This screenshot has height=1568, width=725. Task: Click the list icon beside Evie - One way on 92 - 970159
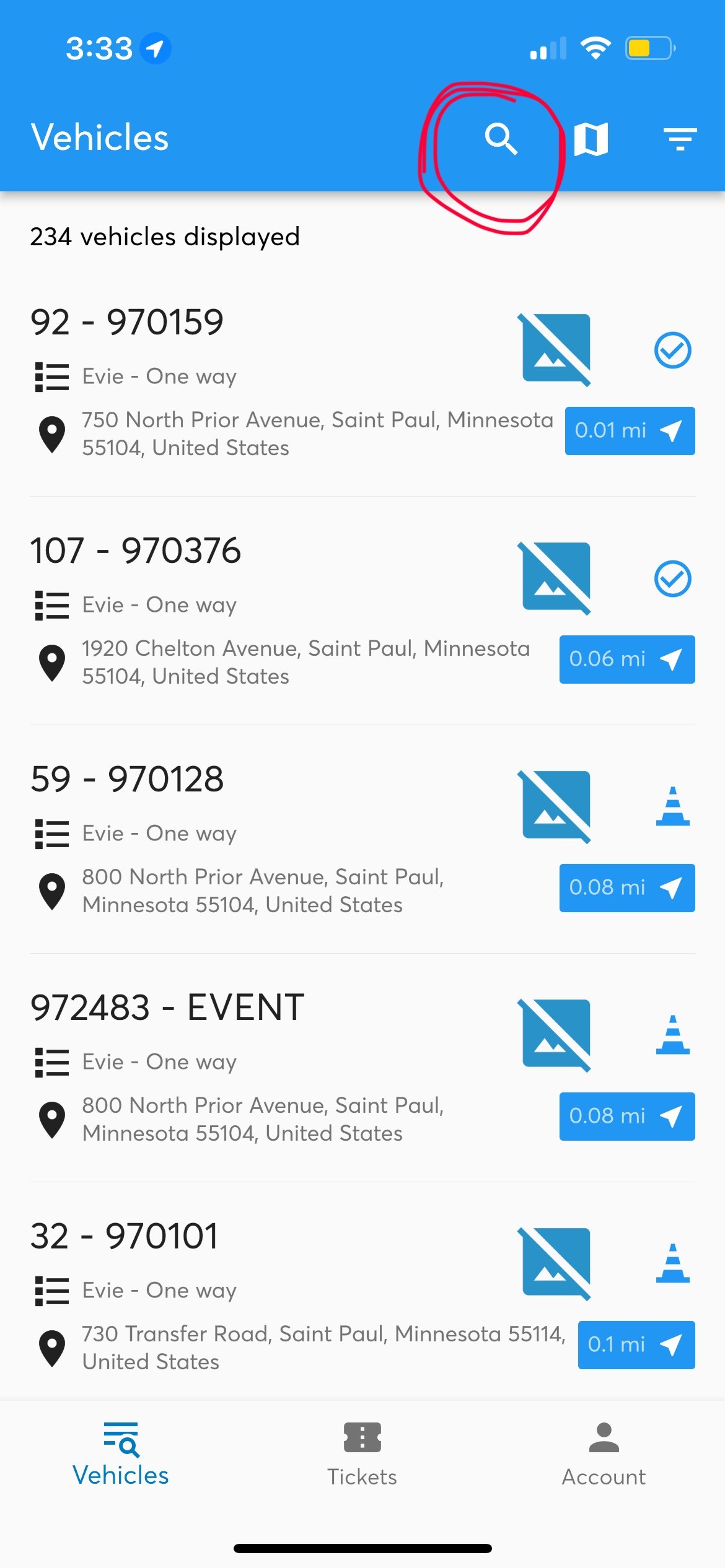(x=51, y=377)
